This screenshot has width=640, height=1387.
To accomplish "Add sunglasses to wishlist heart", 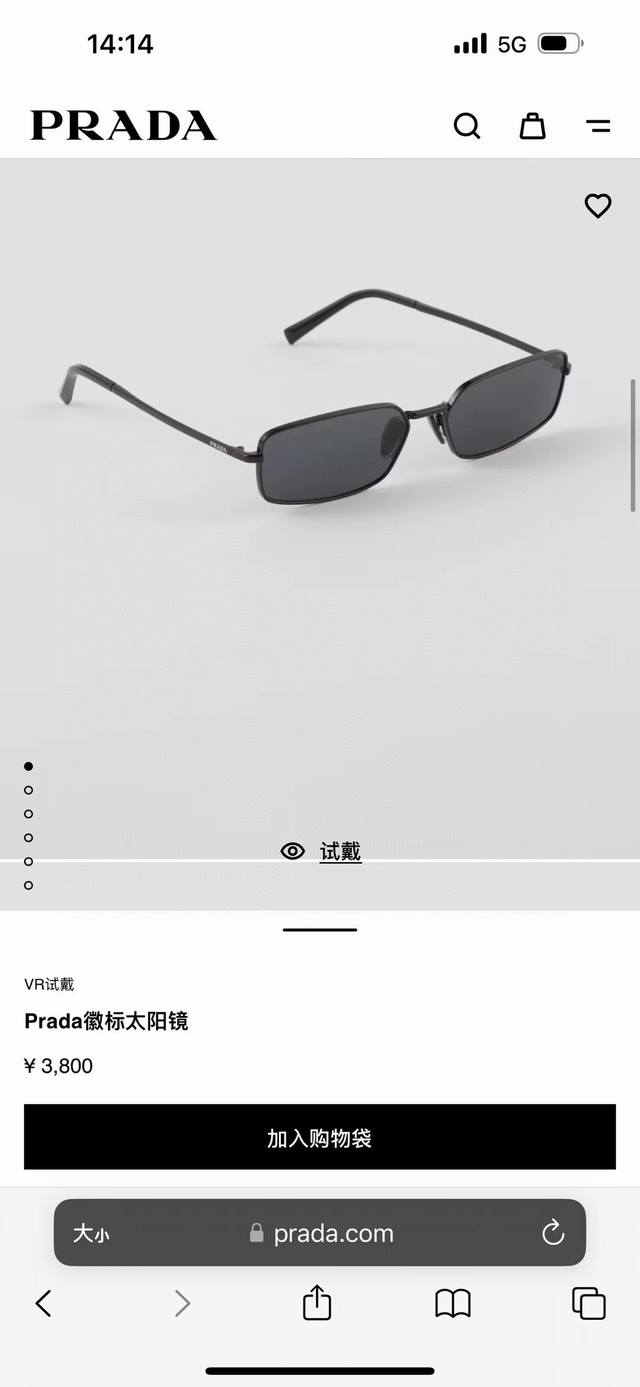I will click(x=597, y=206).
